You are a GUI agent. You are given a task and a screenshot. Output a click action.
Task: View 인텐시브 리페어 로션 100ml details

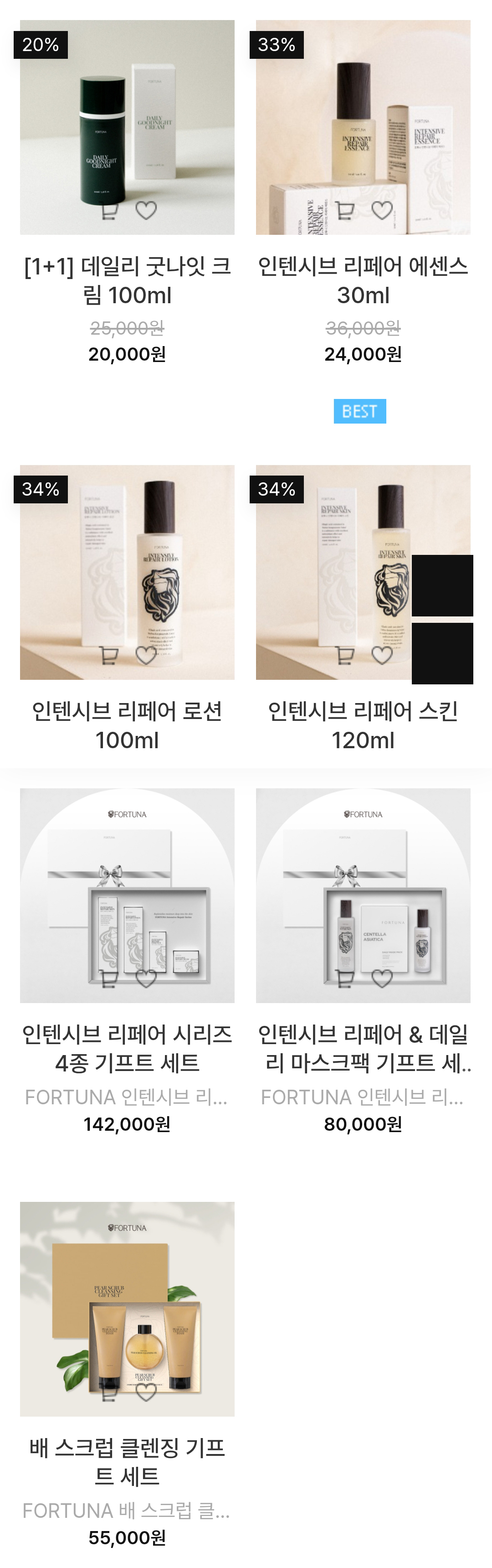pyautogui.click(x=127, y=725)
